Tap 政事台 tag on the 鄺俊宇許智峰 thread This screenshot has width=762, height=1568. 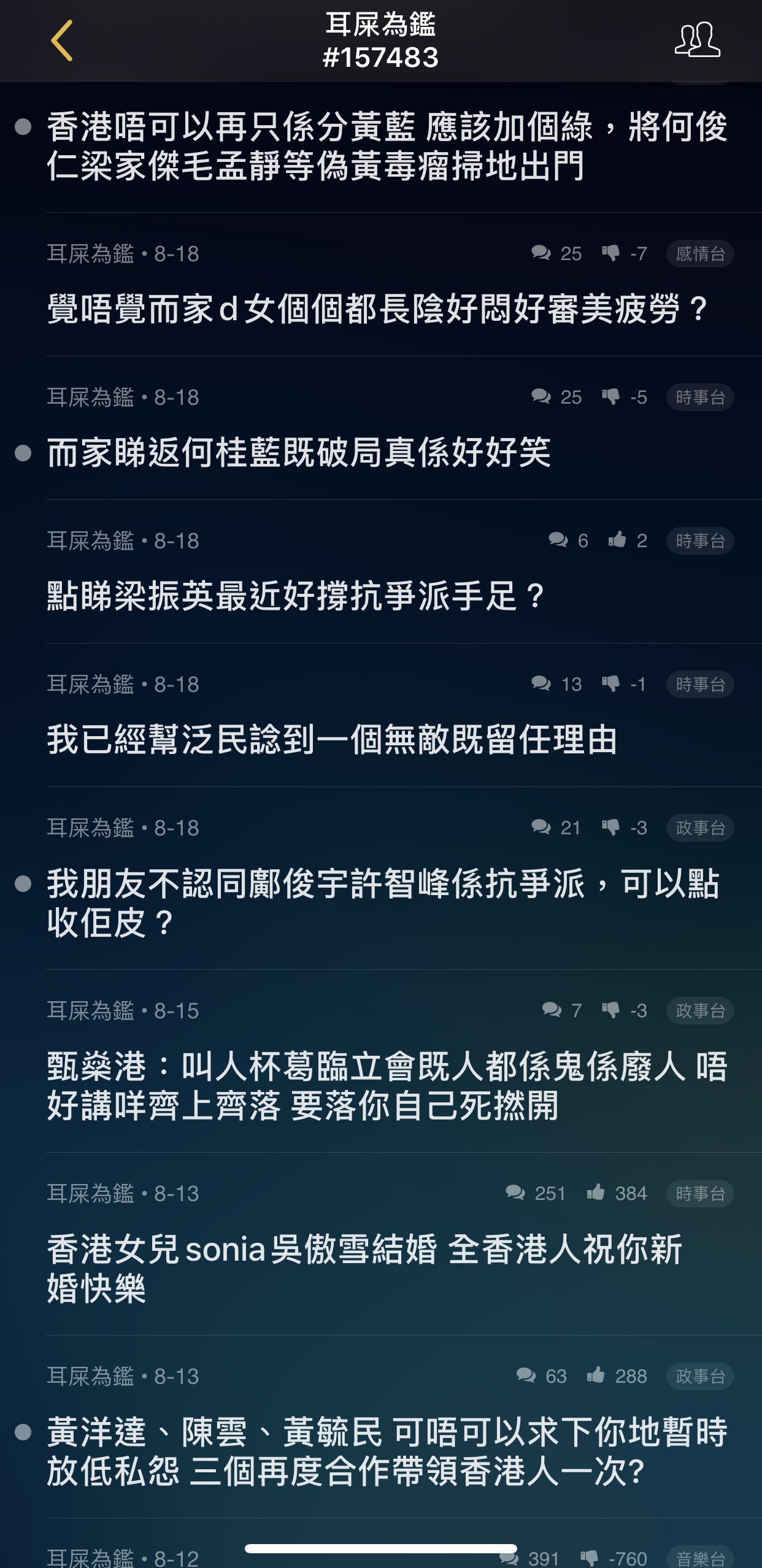[700, 828]
